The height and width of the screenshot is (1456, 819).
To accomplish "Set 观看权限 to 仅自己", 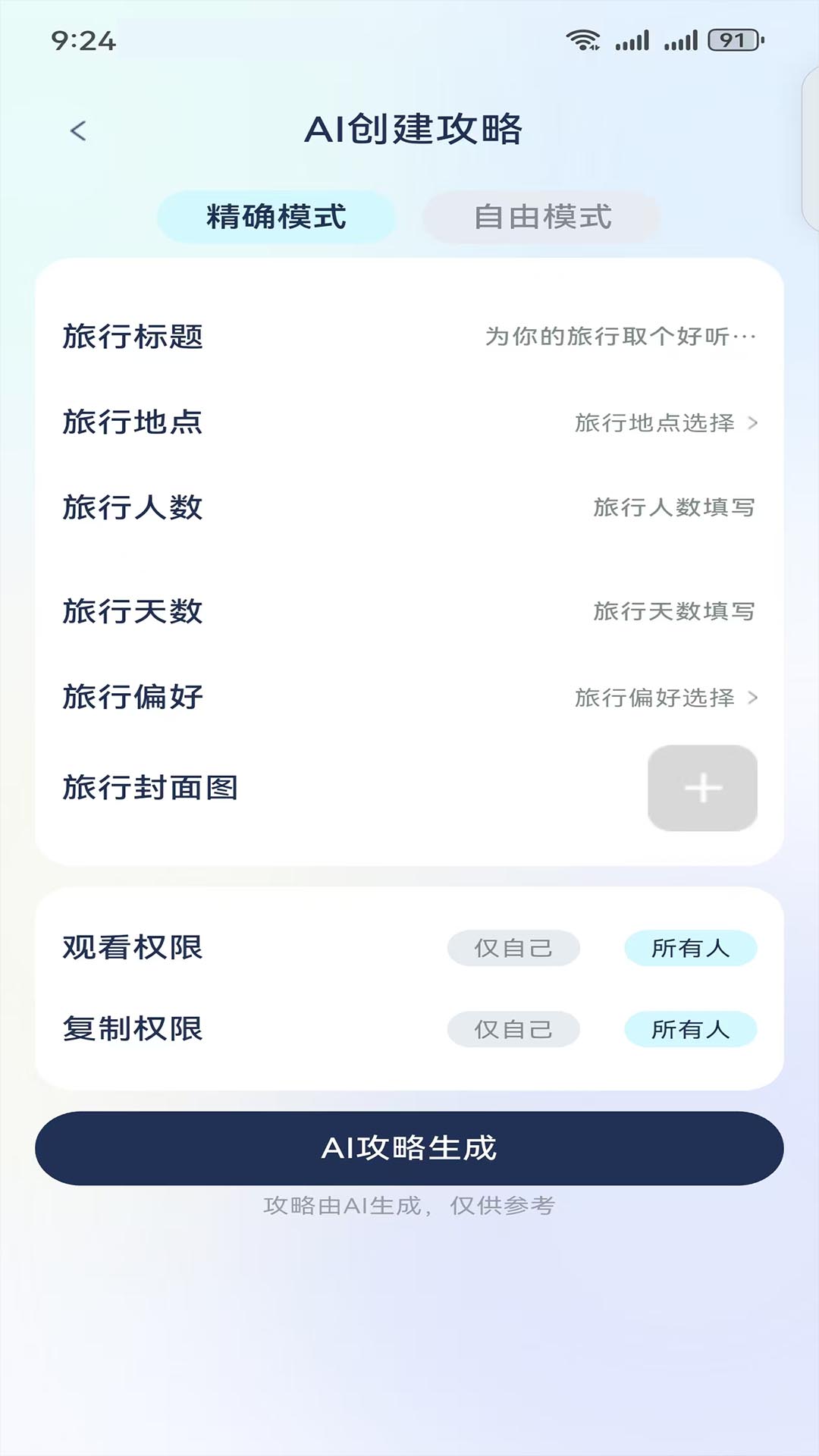I will pyautogui.click(x=513, y=948).
